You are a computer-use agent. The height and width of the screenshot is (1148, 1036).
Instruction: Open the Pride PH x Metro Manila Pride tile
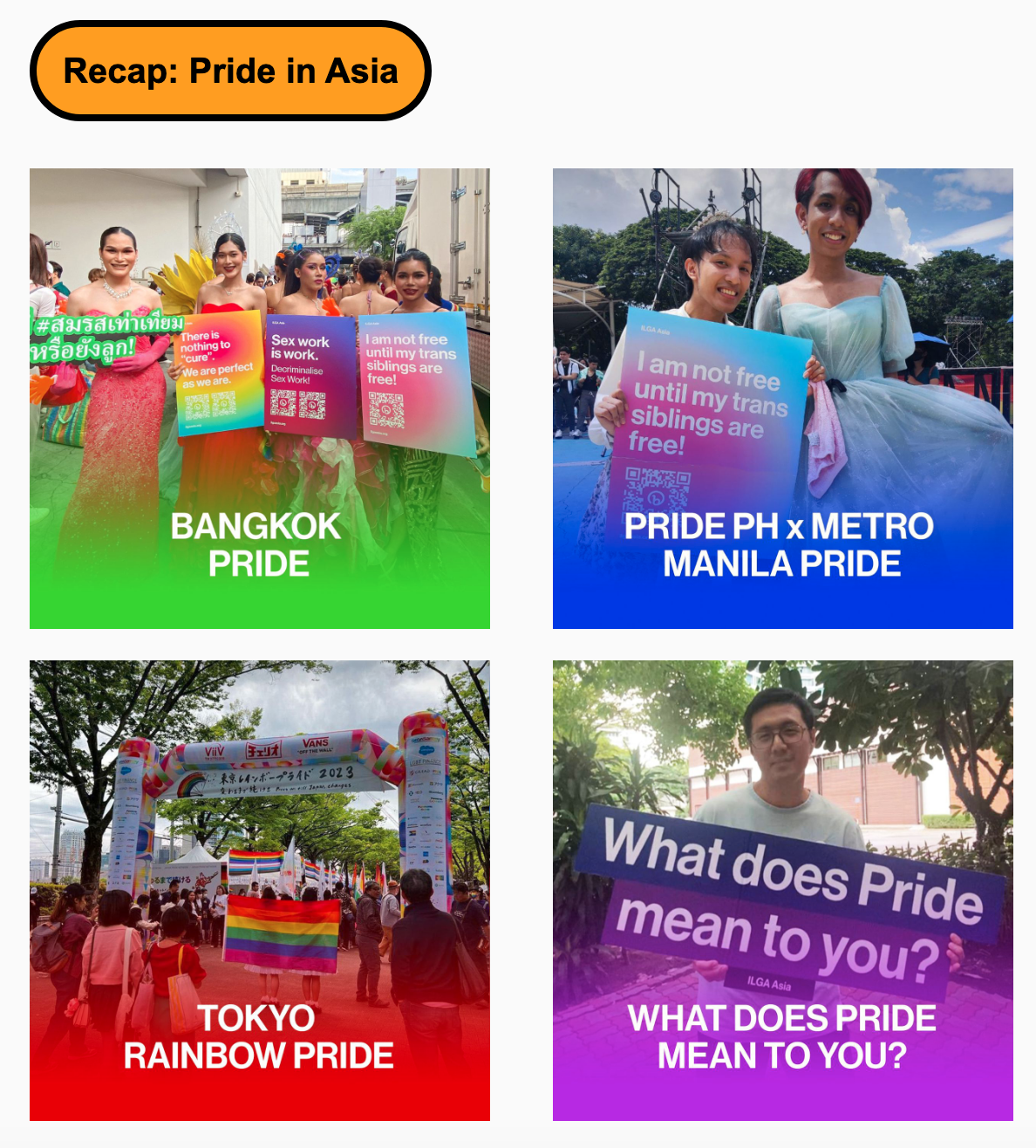[783, 399]
